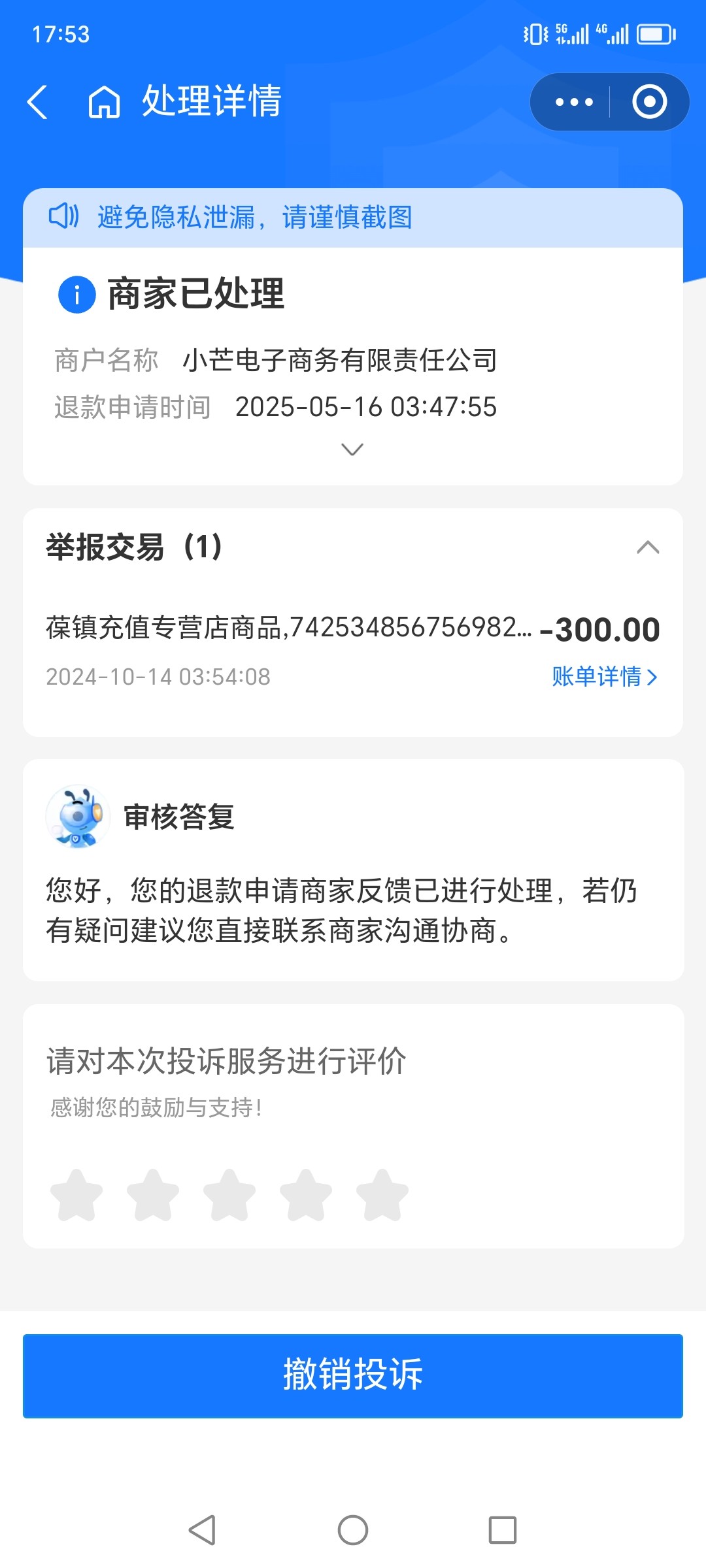The image size is (706, 1568).
Task: Collapse the 举报交易 section
Action: [x=648, y=547]
